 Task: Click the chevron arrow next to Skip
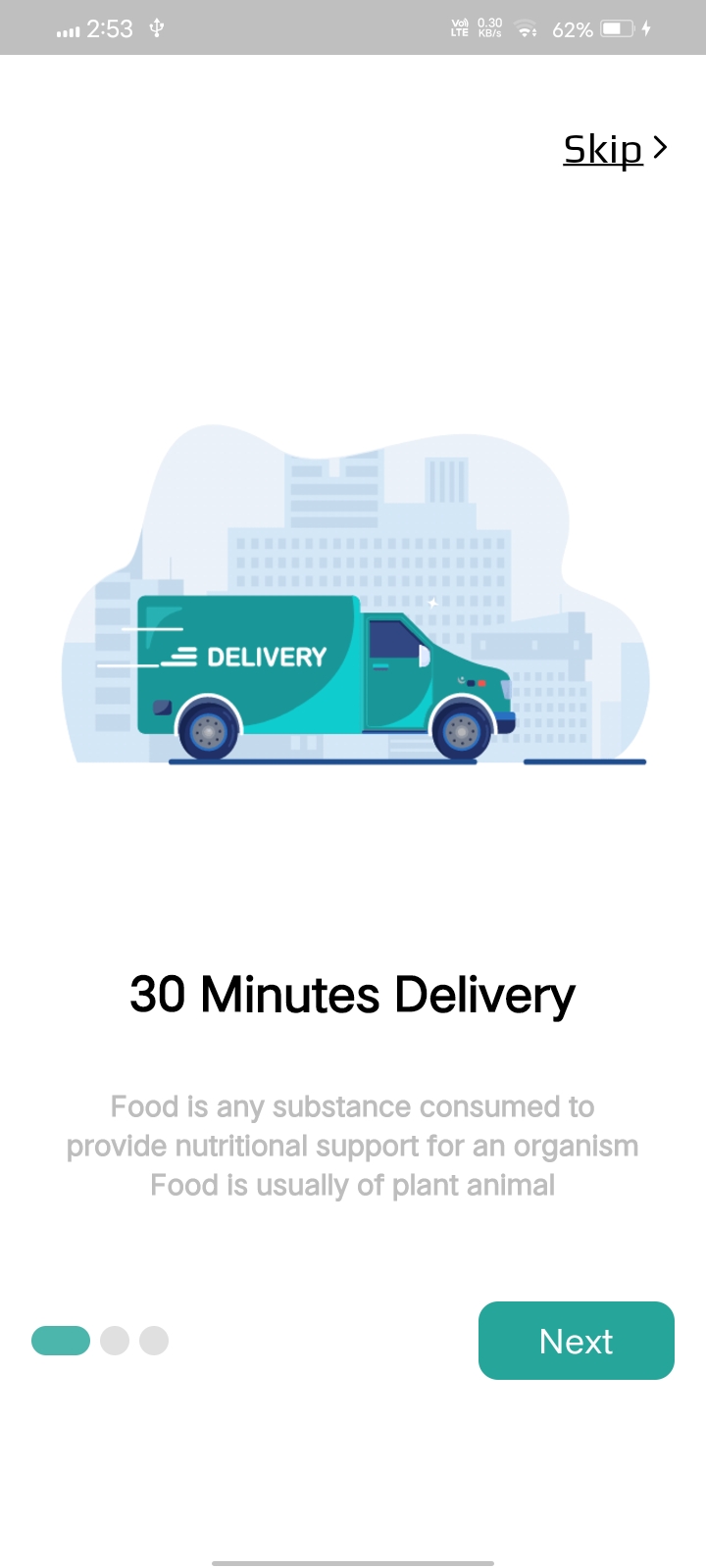point(660,147)
